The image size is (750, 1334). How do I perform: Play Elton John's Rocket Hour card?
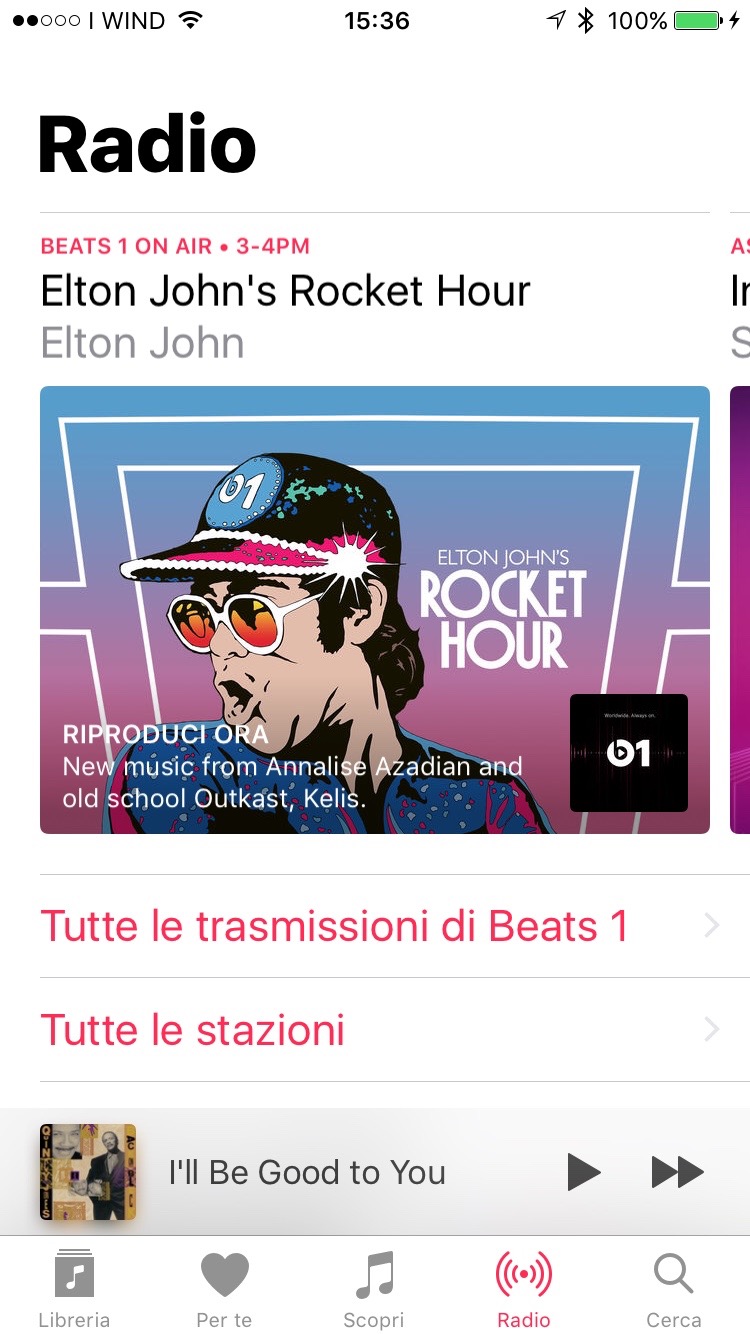pyautogui.click(x=374, y=610)
